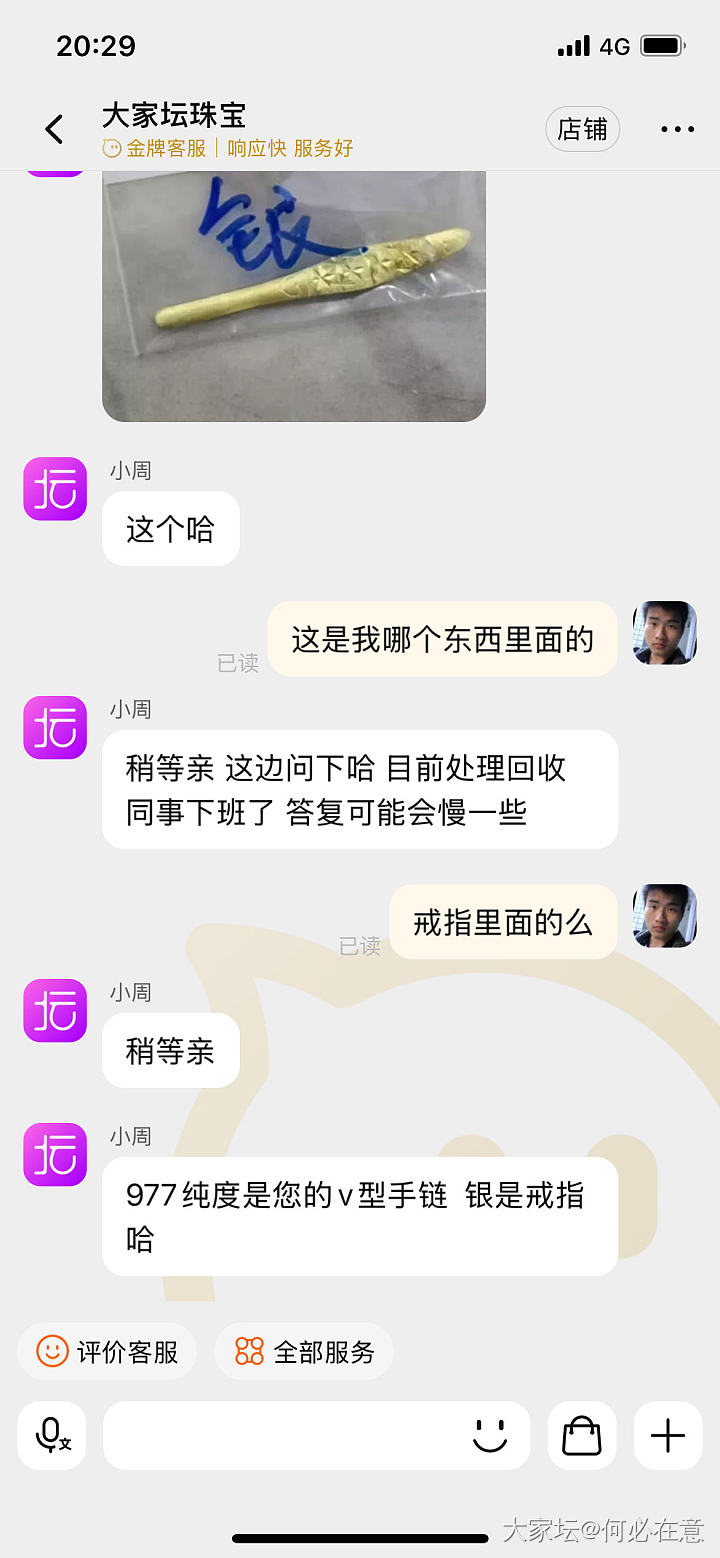This screenshot has height=1558, width=720.
Task: Open the gold stick photo message
Action: [293, 295]
